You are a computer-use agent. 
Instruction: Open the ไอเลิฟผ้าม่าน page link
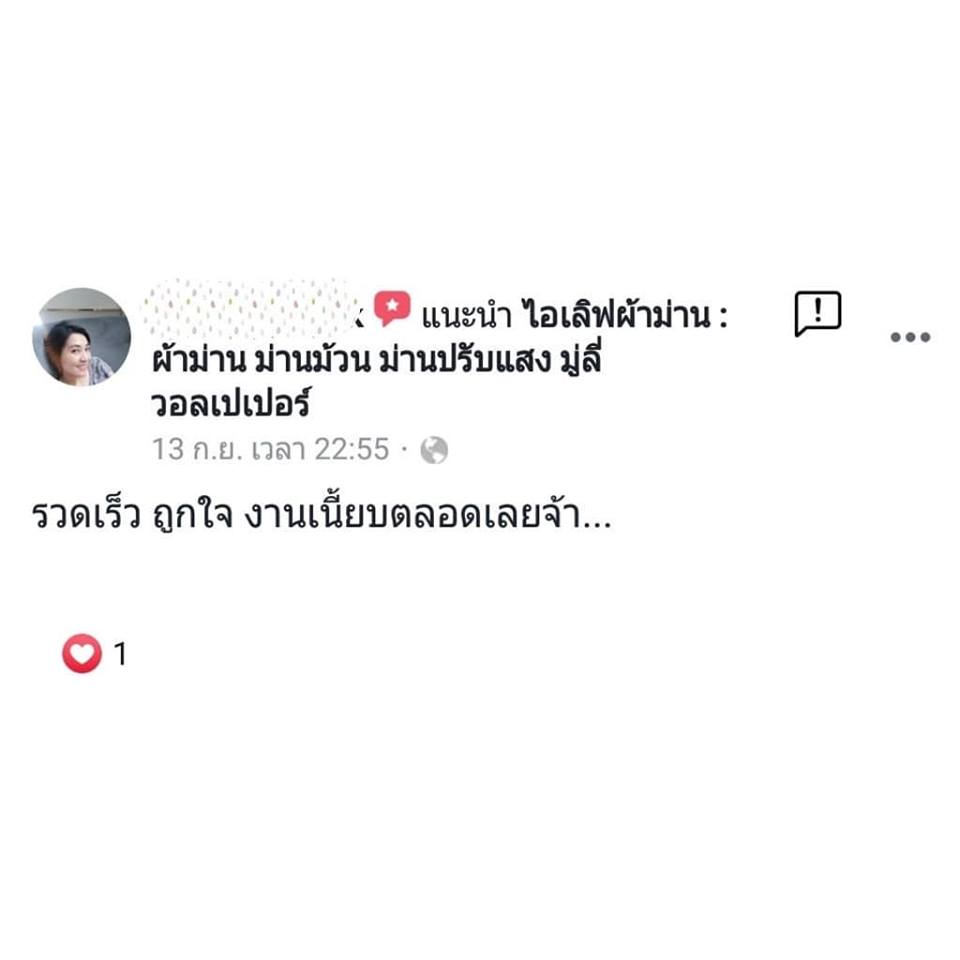(620, 317)
